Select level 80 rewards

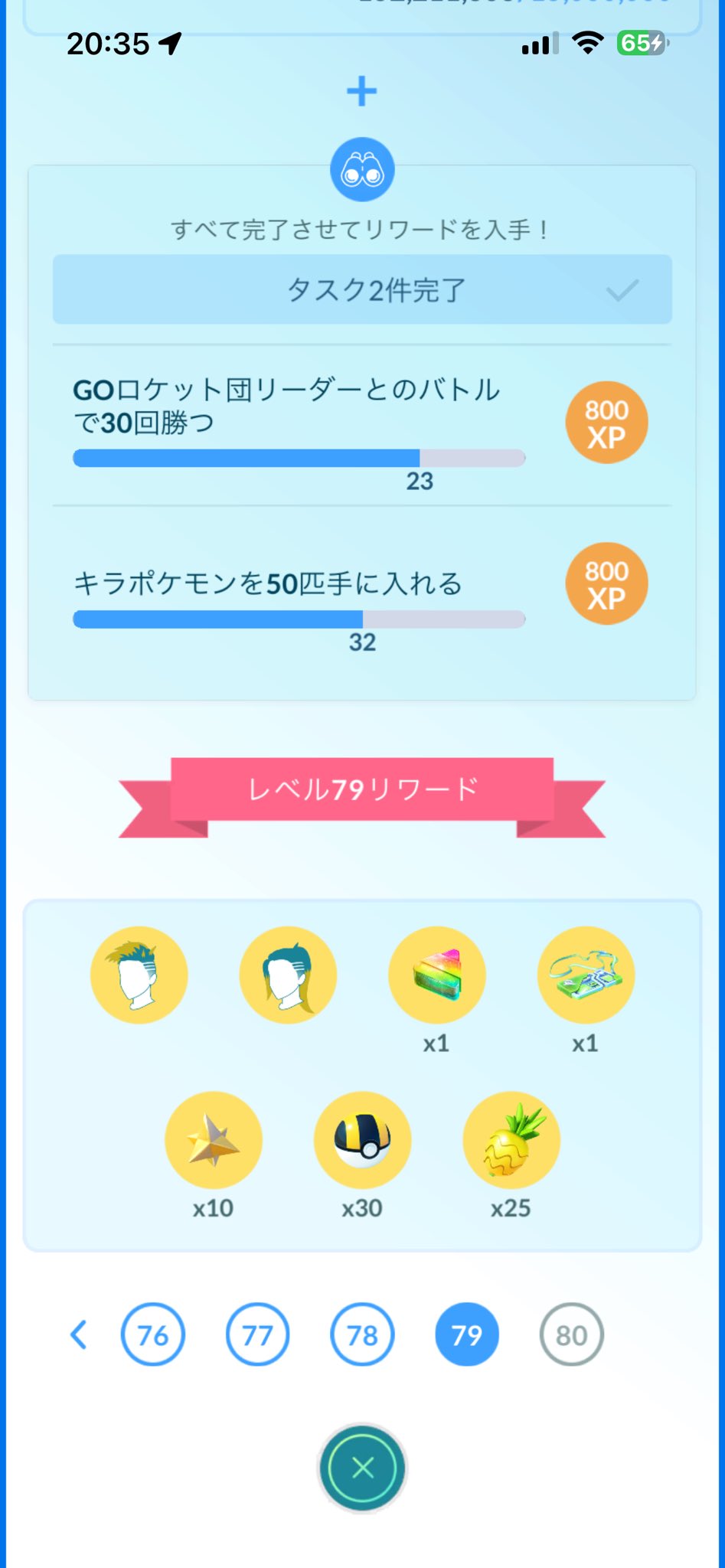tap(572, 1334)
